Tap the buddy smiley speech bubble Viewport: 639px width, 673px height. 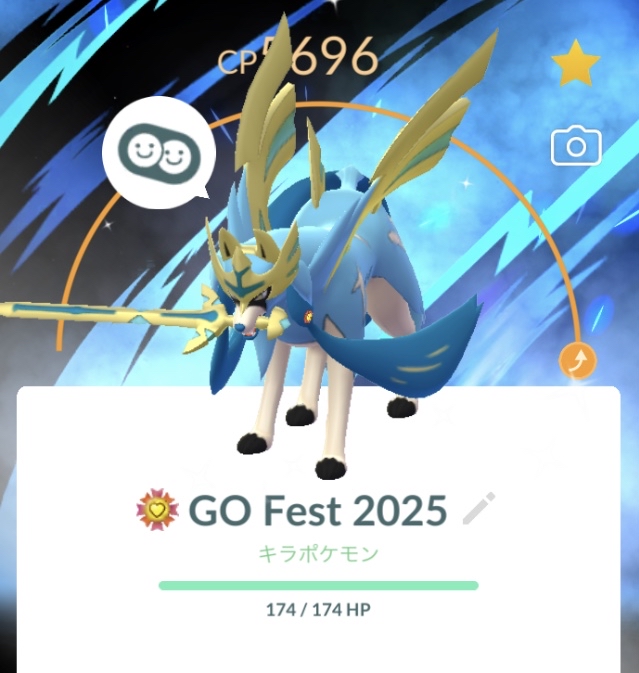(159, 152)
